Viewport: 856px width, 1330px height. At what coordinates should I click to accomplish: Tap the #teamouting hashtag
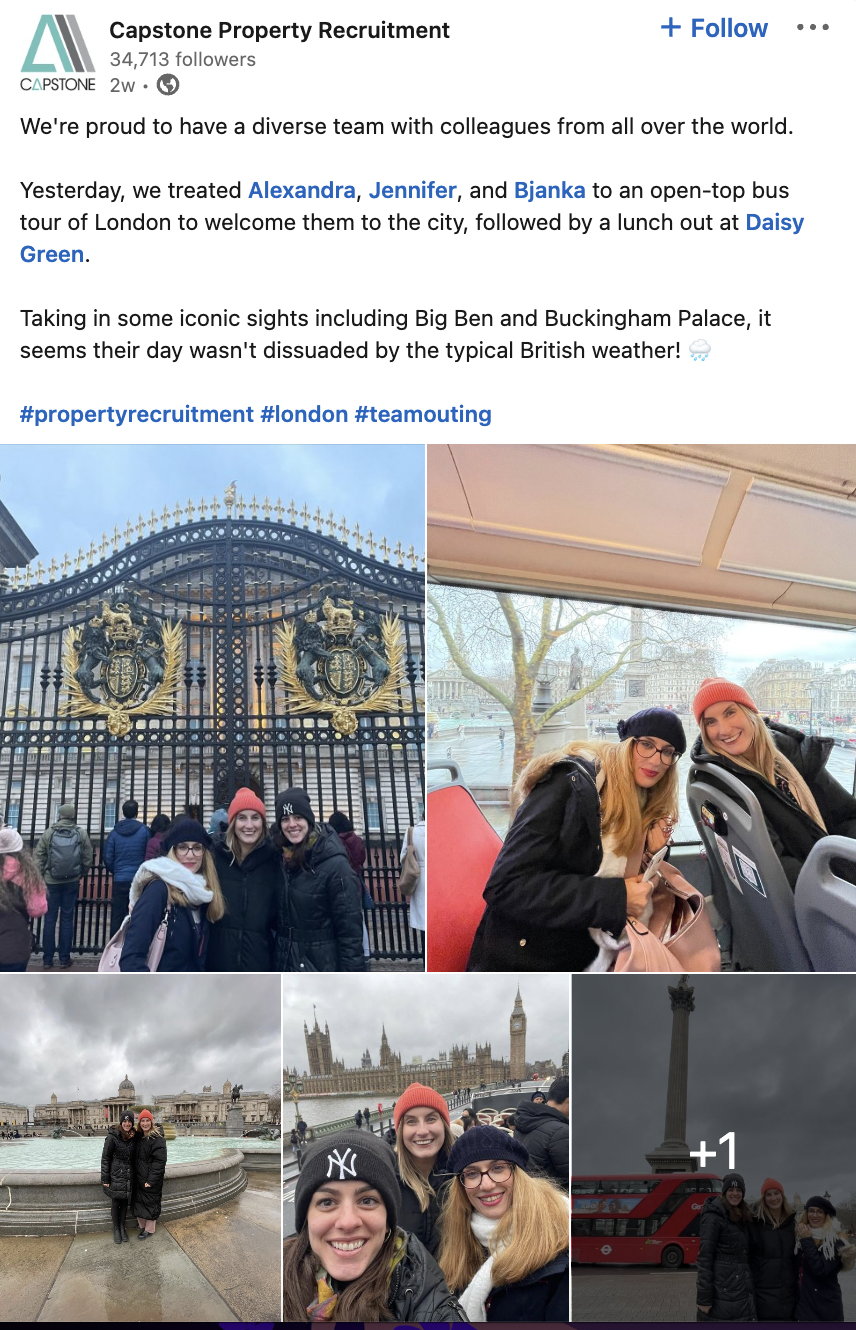click(423, 414)
